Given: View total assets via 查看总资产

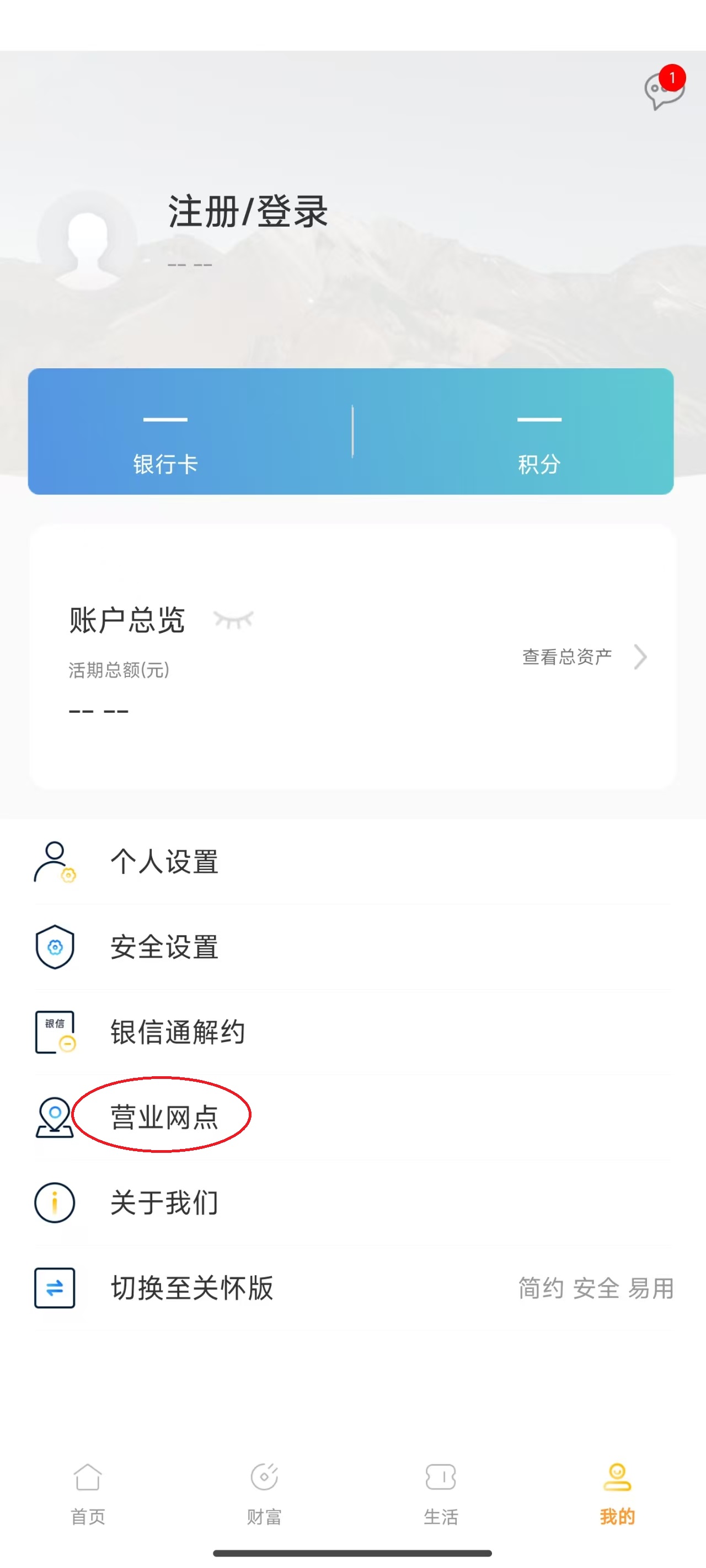Looking at the screenshot, I should coord(583,657).
